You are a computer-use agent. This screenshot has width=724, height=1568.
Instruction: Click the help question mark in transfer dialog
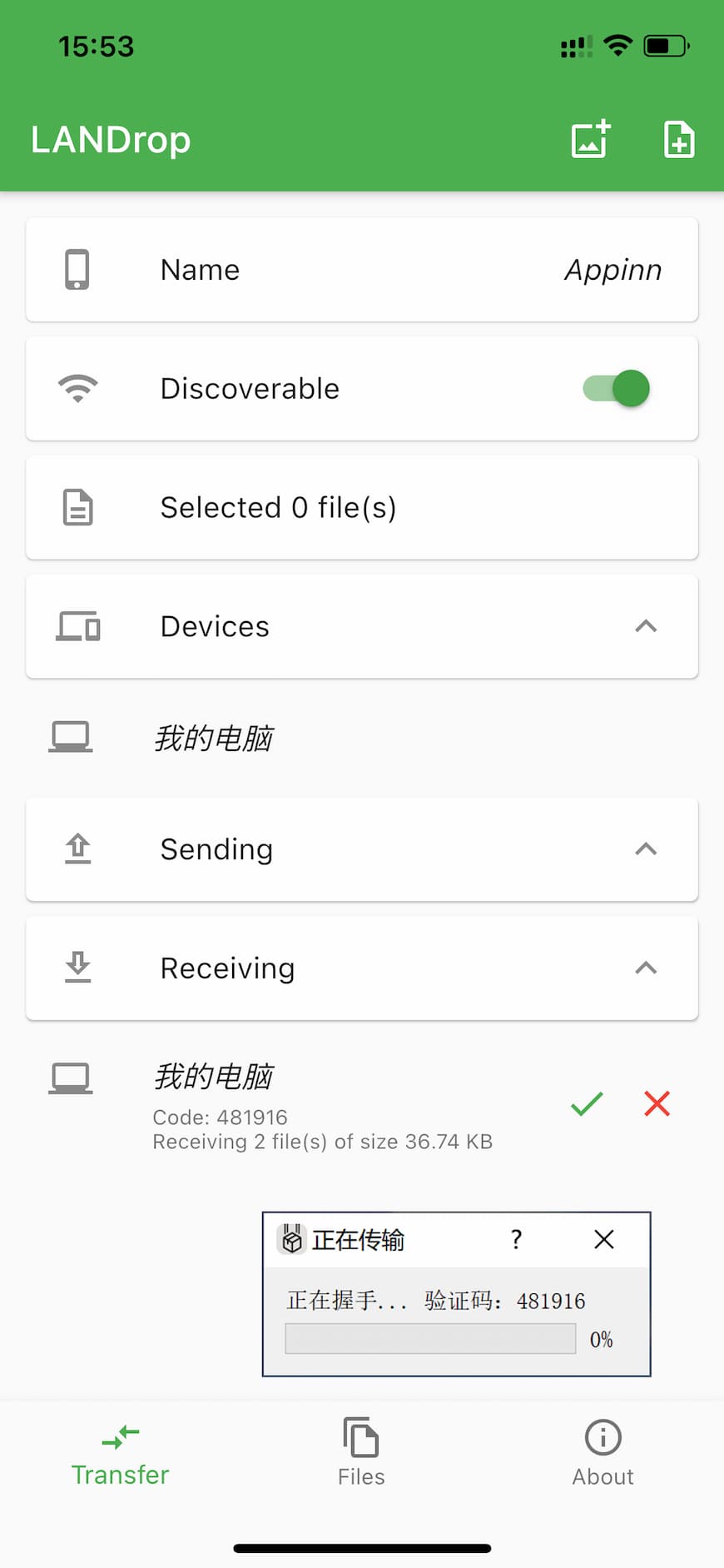(516, 1239)
